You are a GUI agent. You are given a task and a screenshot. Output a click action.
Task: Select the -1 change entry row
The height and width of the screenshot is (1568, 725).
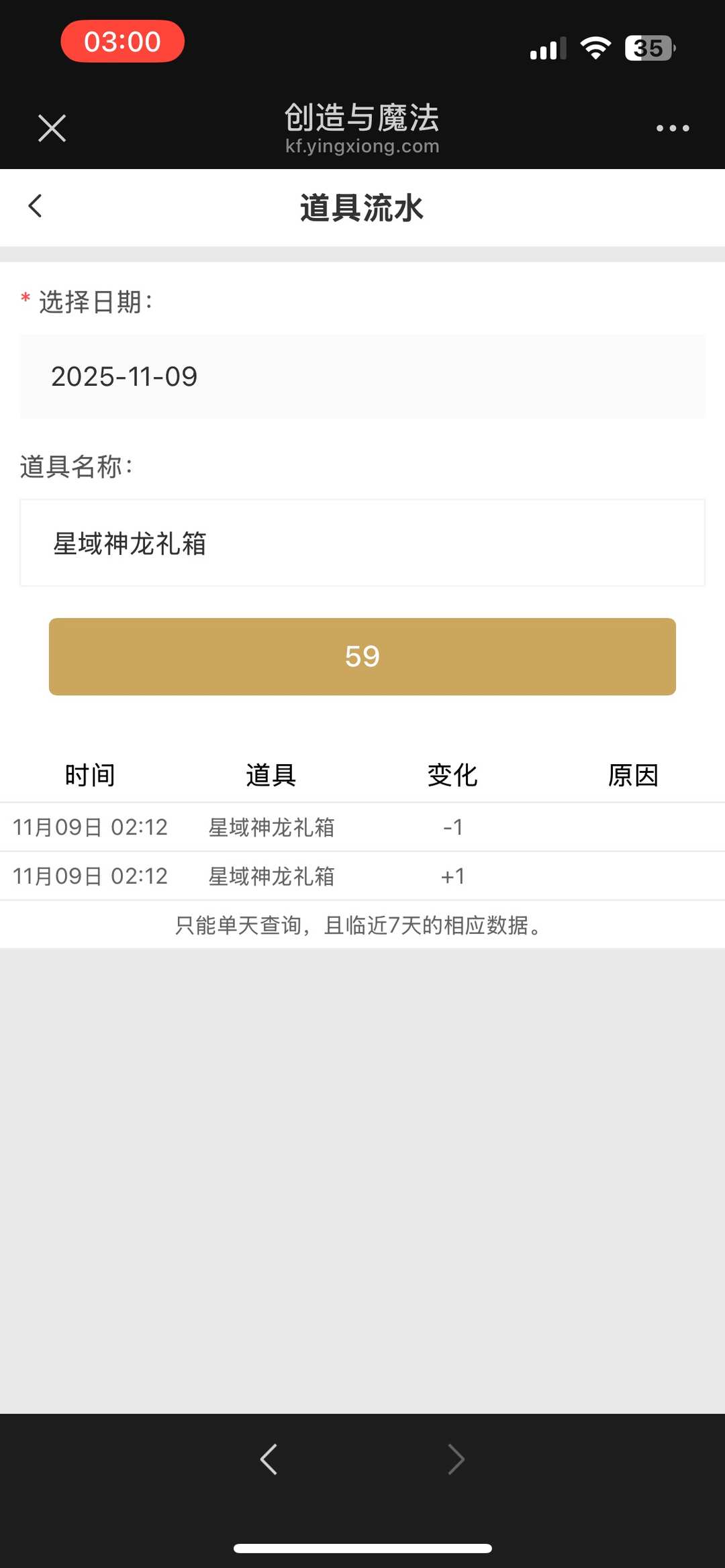coord(362,827)
